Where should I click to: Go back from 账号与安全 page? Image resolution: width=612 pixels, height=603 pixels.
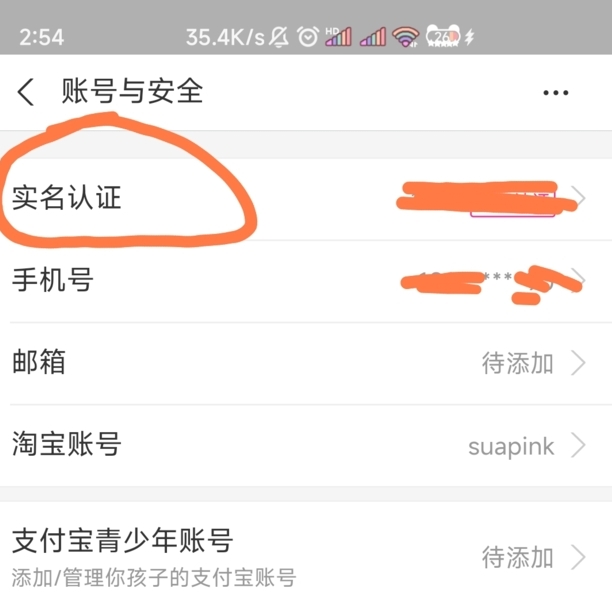click(26, 93)
